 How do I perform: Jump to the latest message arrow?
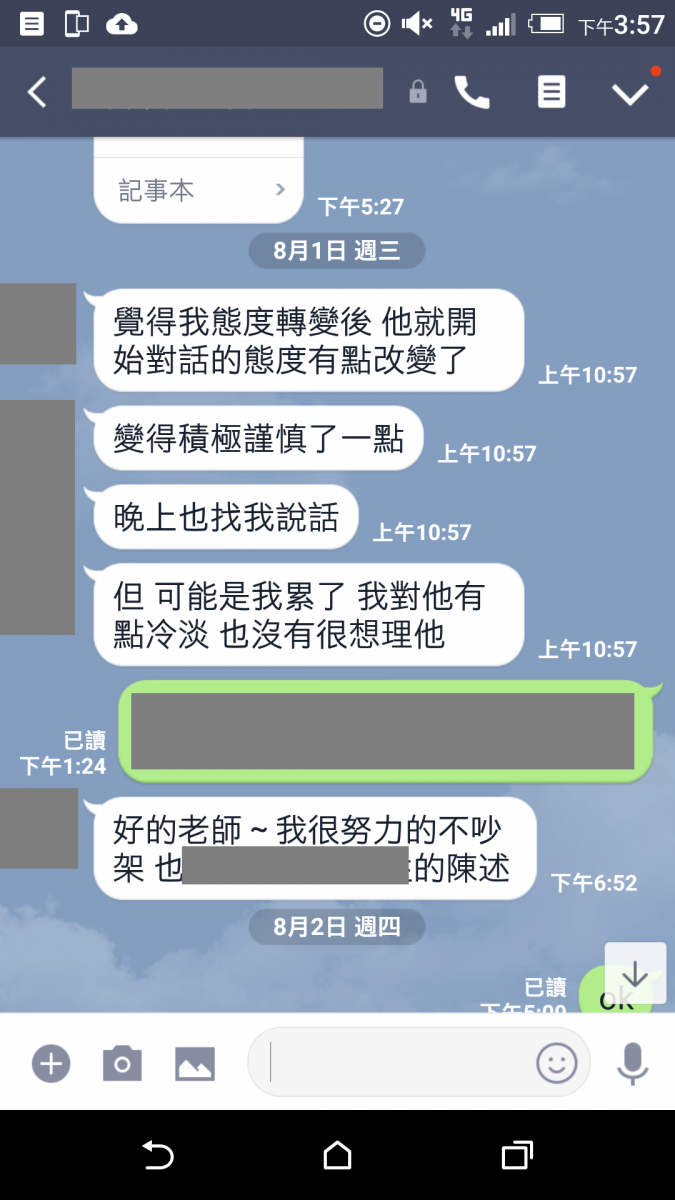(x=635, y=974)
